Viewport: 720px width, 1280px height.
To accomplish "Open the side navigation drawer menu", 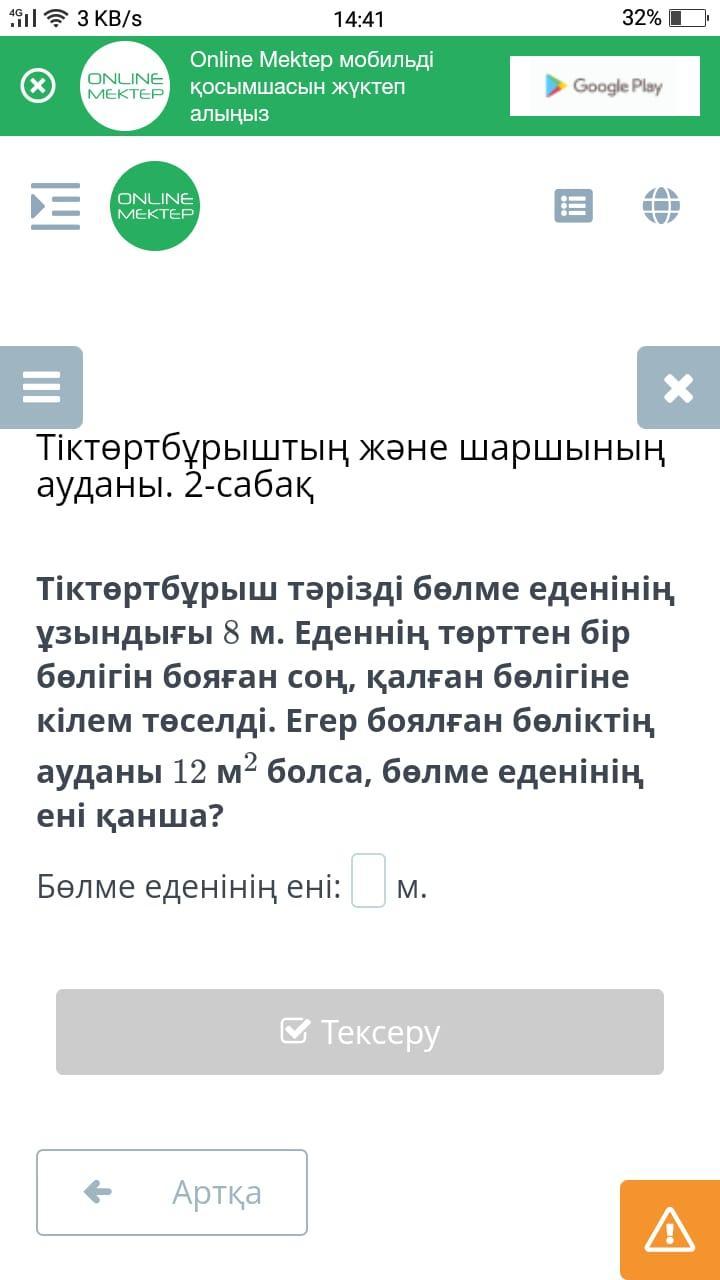I will tap(55, 206).
